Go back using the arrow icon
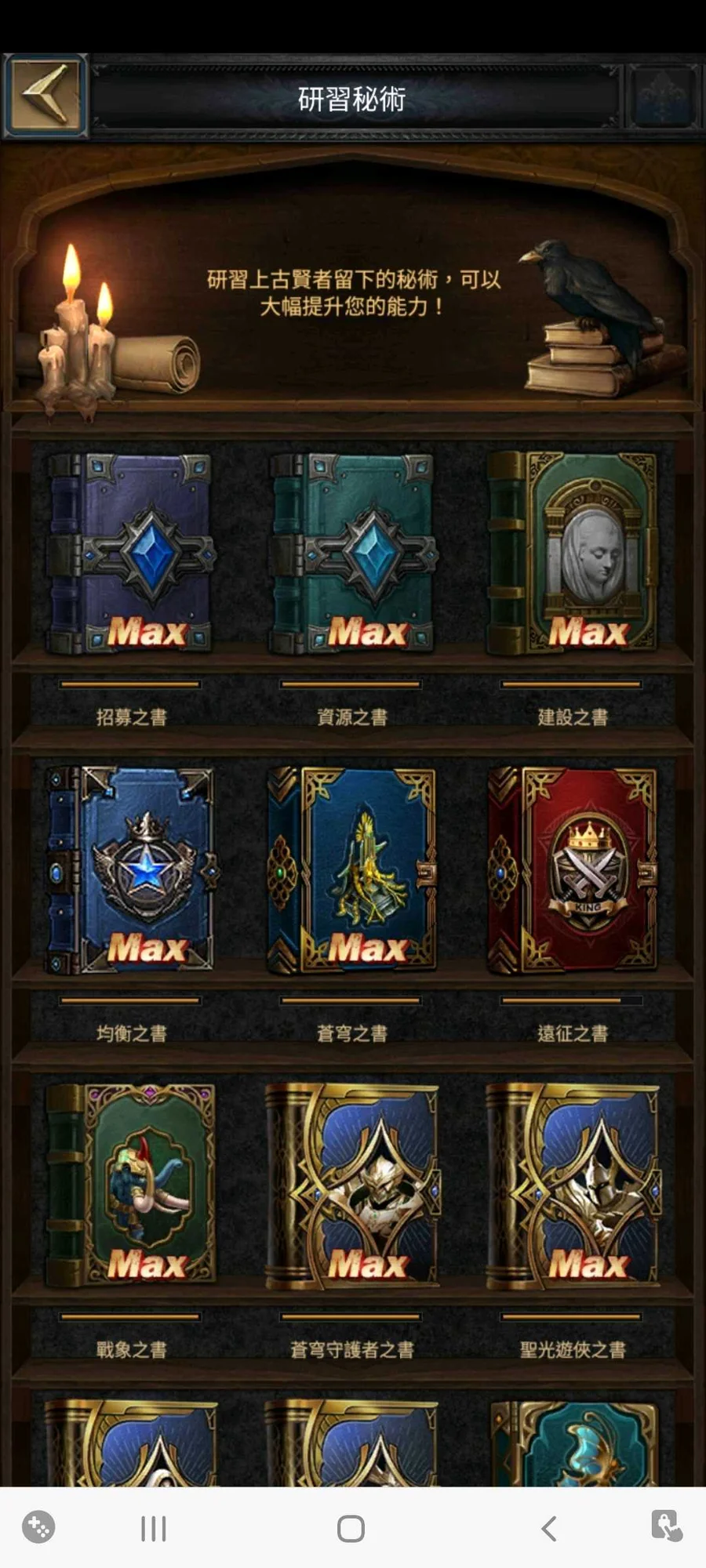Viewport: 706px width, 1568px height. (45, 95)
